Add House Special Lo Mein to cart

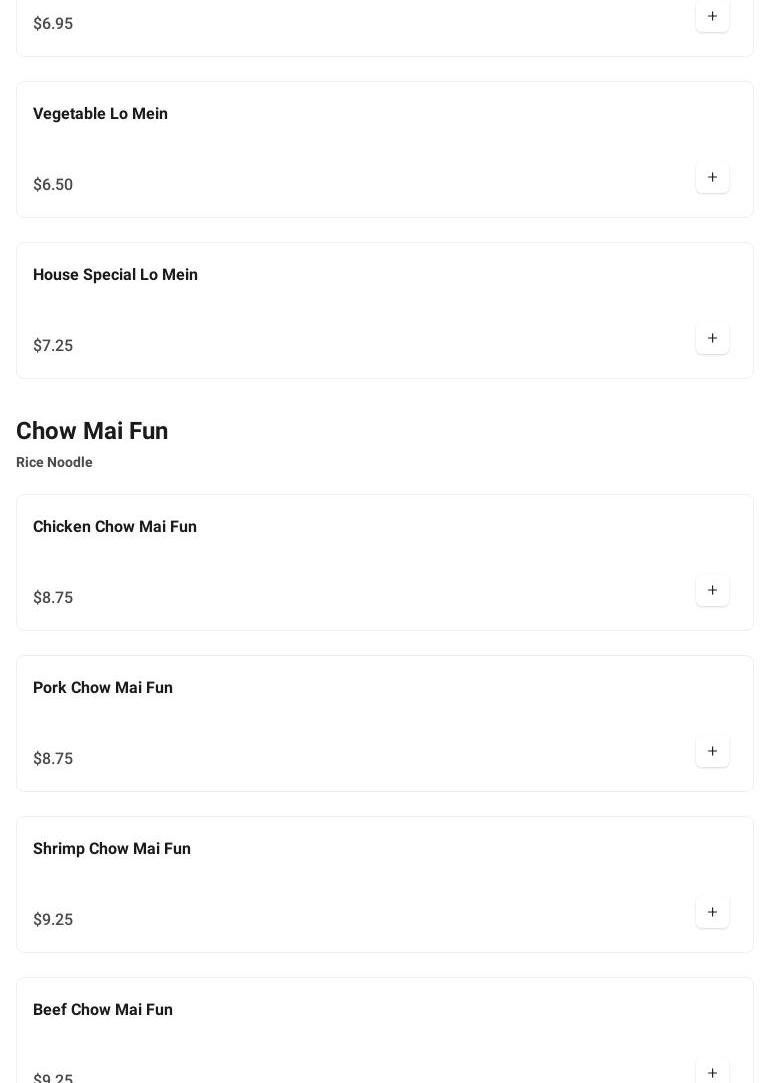(712, 339)
